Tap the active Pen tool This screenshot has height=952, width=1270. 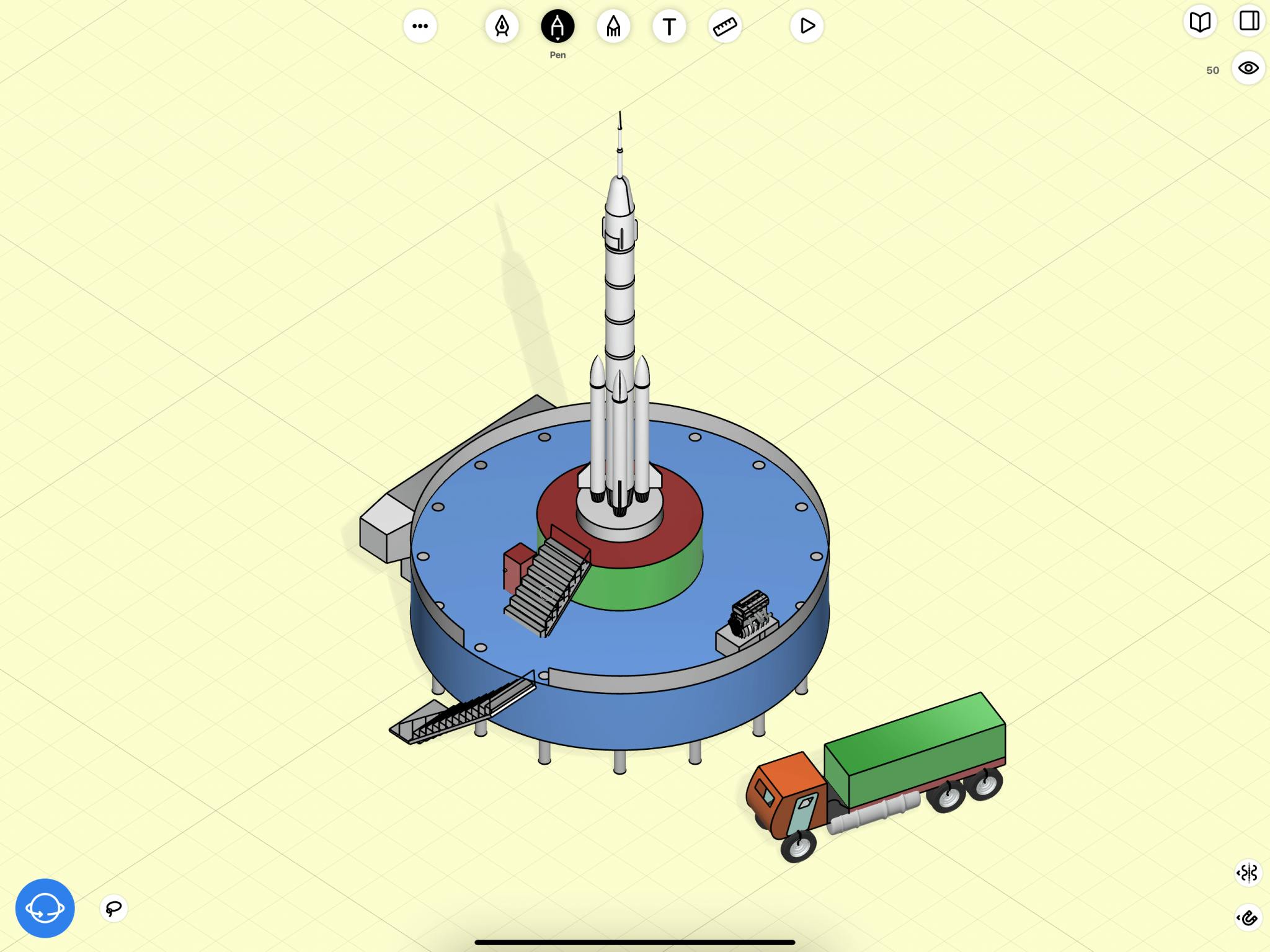[557, 26]
